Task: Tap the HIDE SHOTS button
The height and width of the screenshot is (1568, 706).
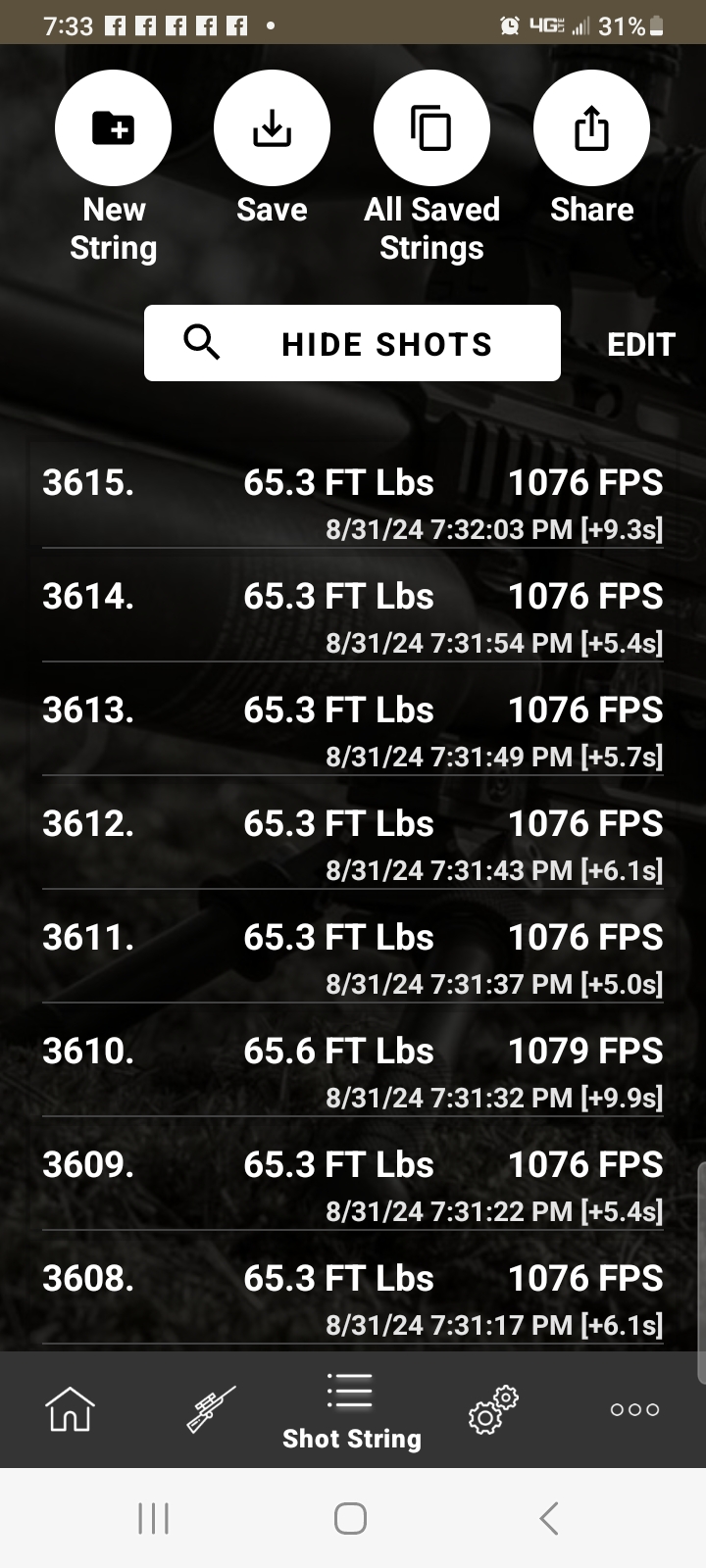Action: 352,343
